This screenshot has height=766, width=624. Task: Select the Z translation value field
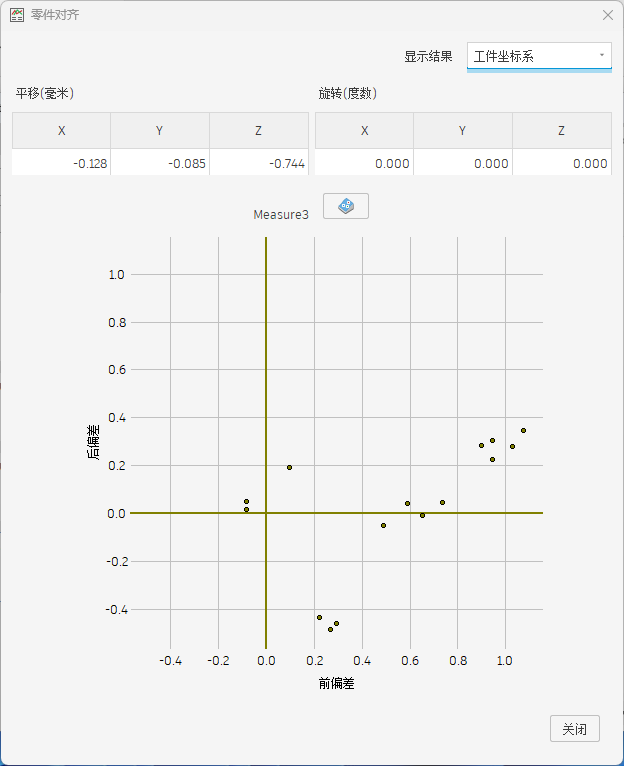tap(259, 163)
